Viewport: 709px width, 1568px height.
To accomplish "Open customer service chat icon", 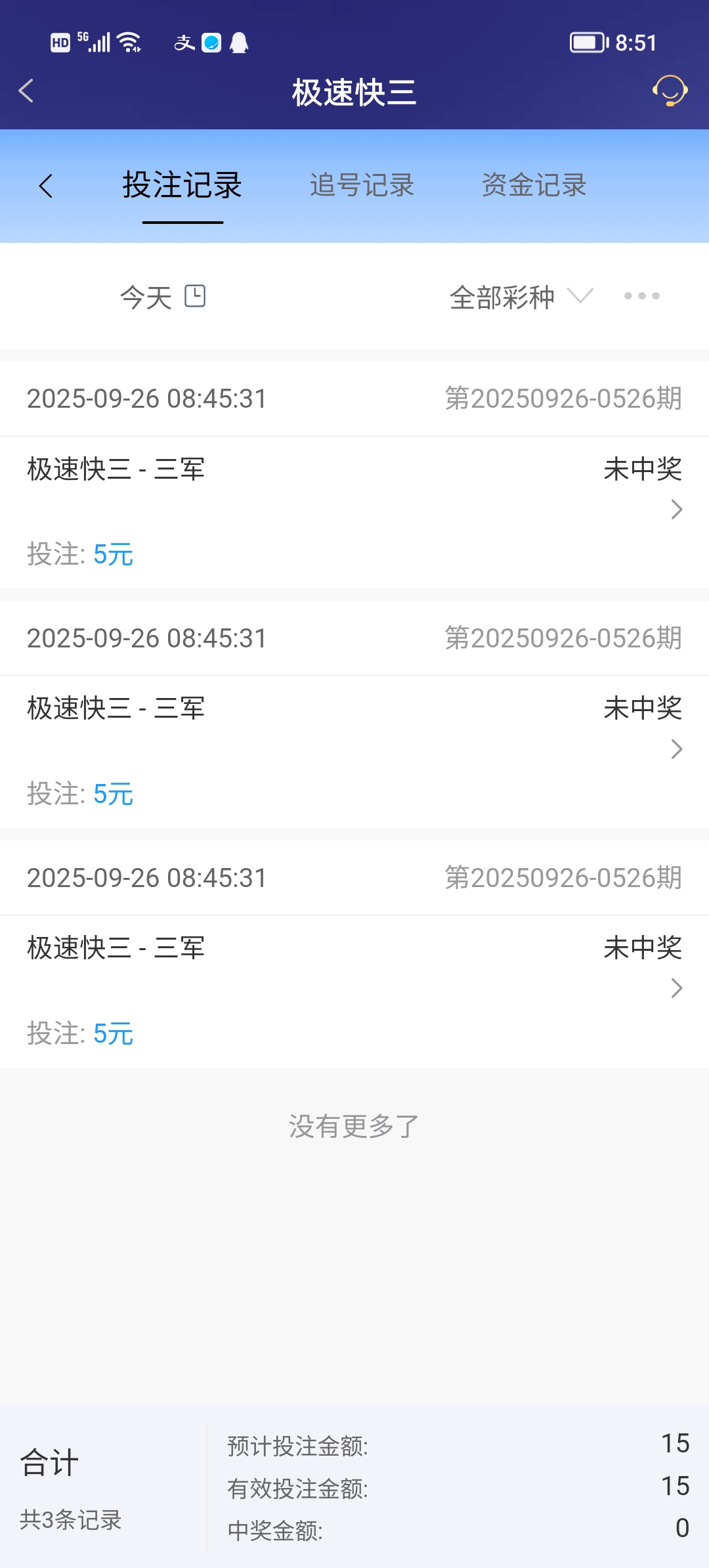I will click(x=670, y=92).
